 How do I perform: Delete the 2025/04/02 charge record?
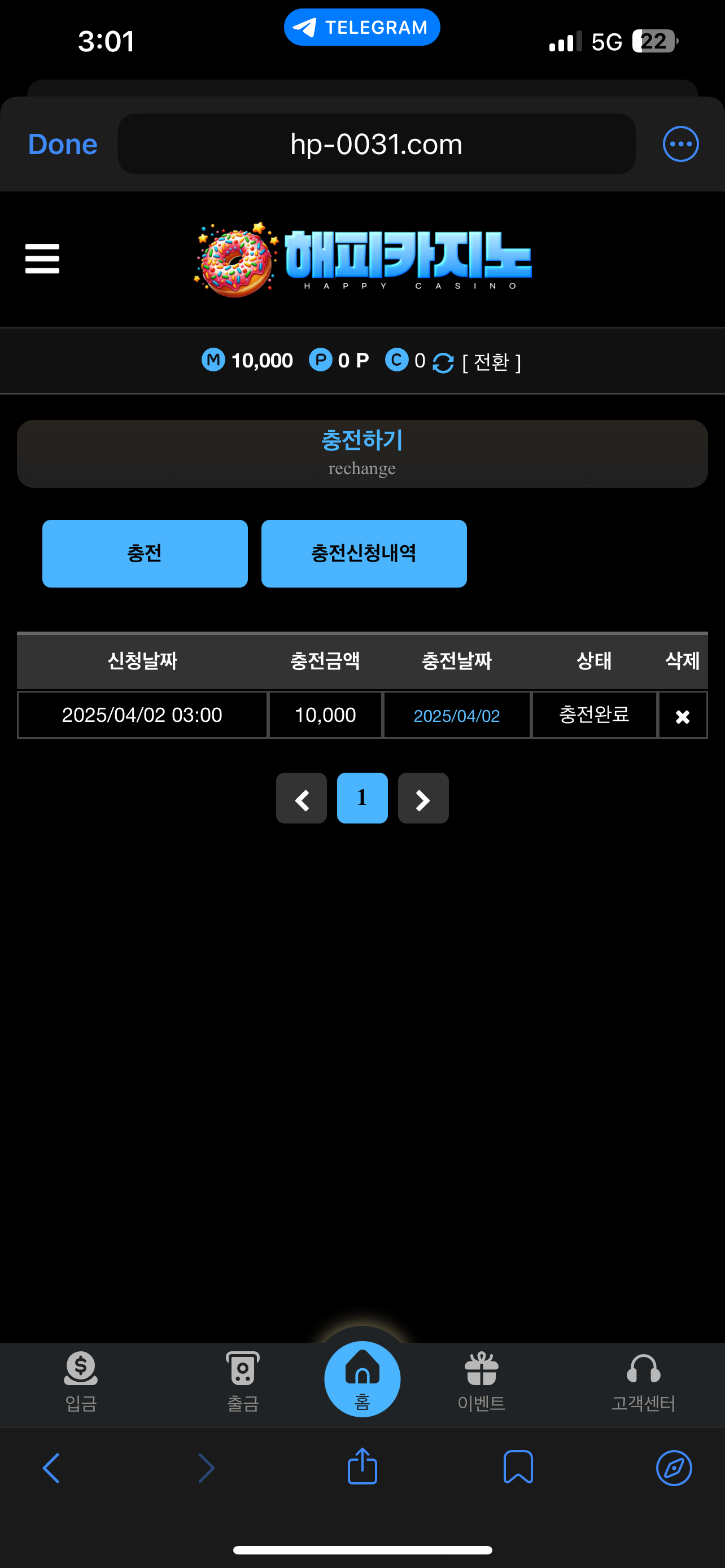tap(683, 716)
